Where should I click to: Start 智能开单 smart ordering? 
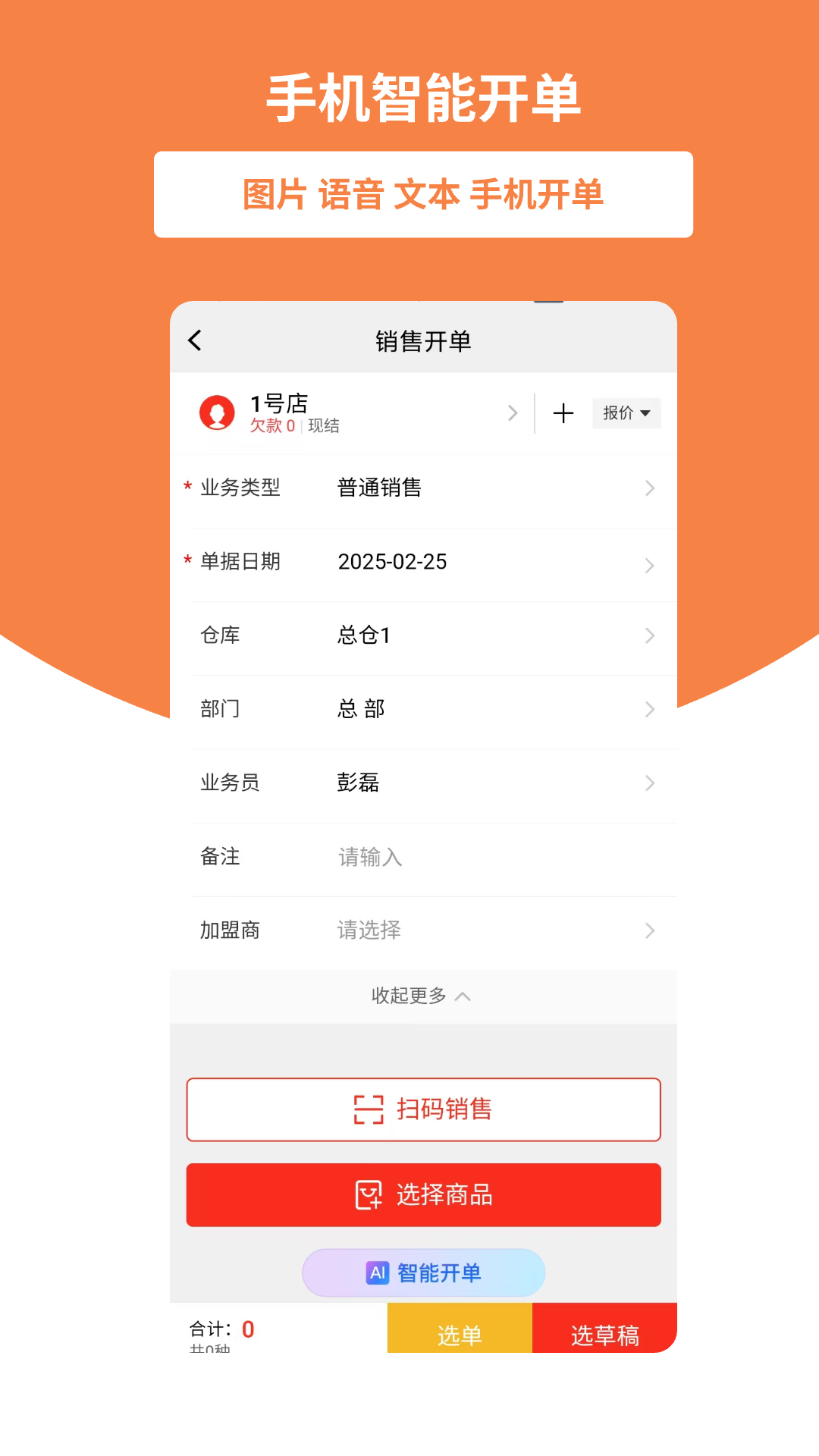click(x=423, y=1273)
